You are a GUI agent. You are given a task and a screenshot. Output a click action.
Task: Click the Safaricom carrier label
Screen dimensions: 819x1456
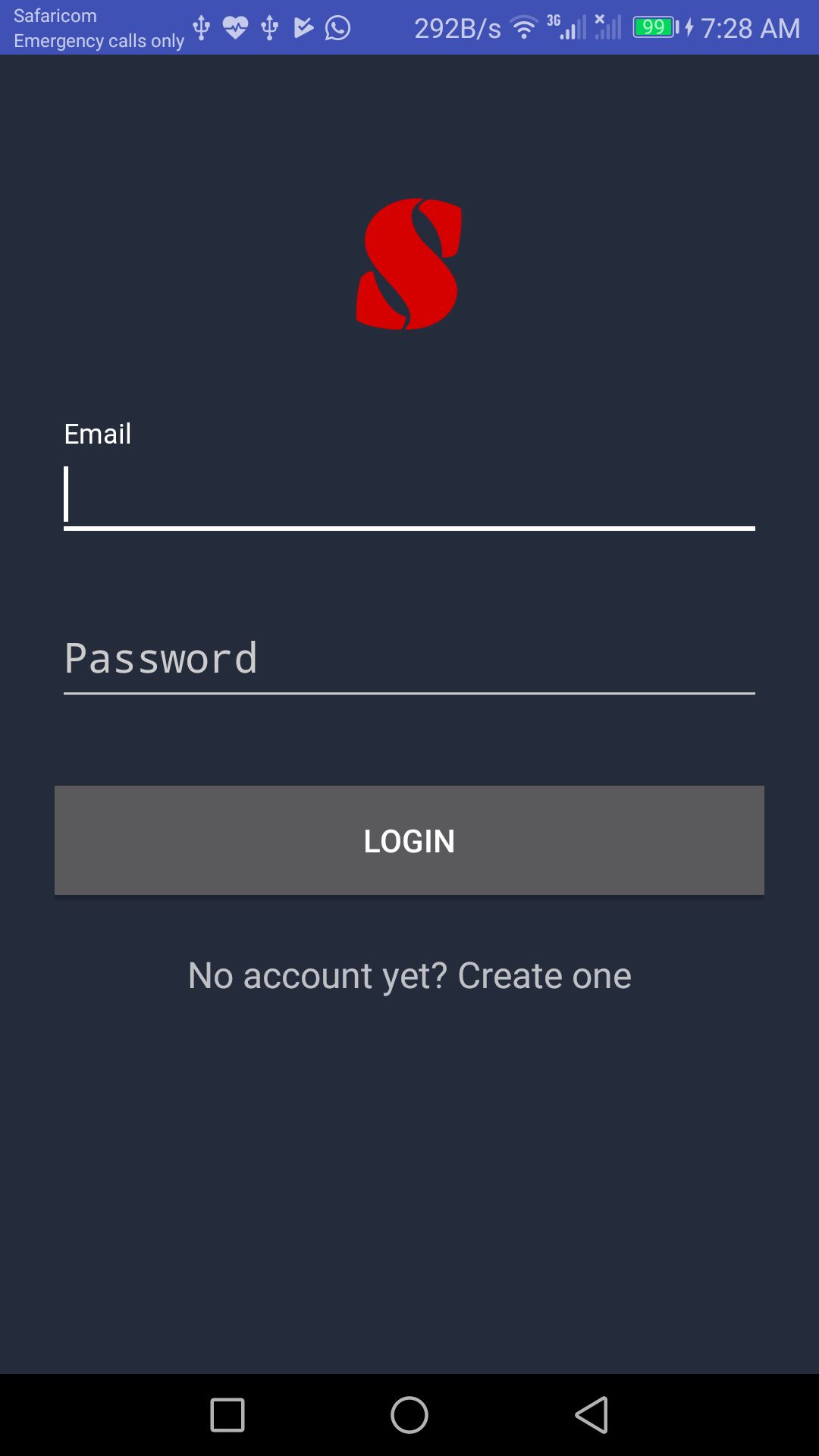(55, 14)
